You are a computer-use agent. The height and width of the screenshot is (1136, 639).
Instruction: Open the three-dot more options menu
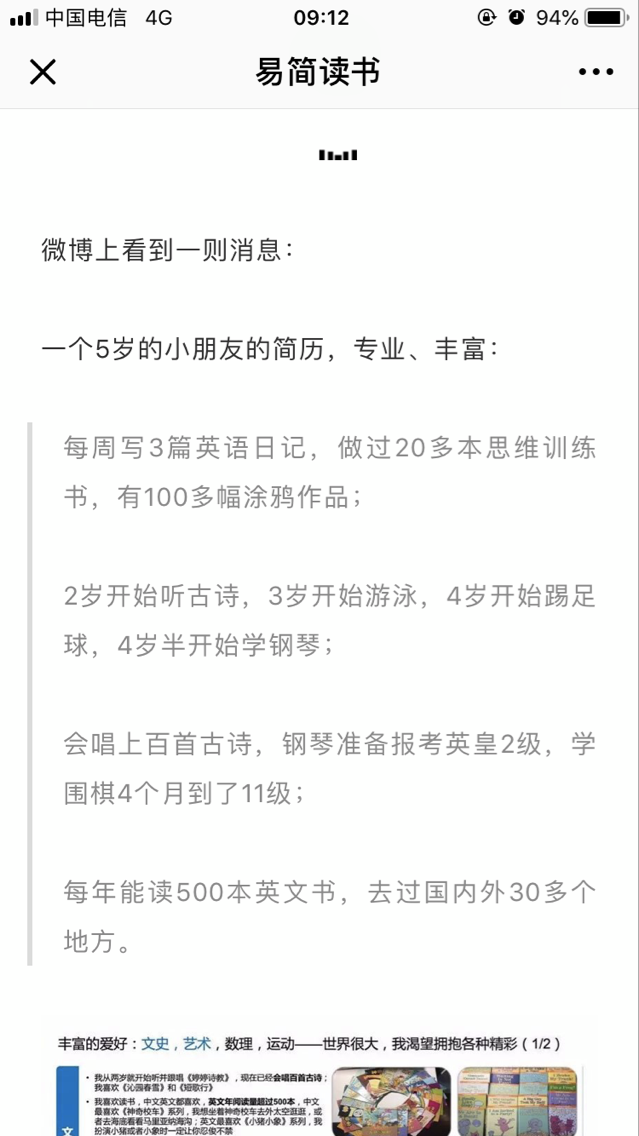596,72
